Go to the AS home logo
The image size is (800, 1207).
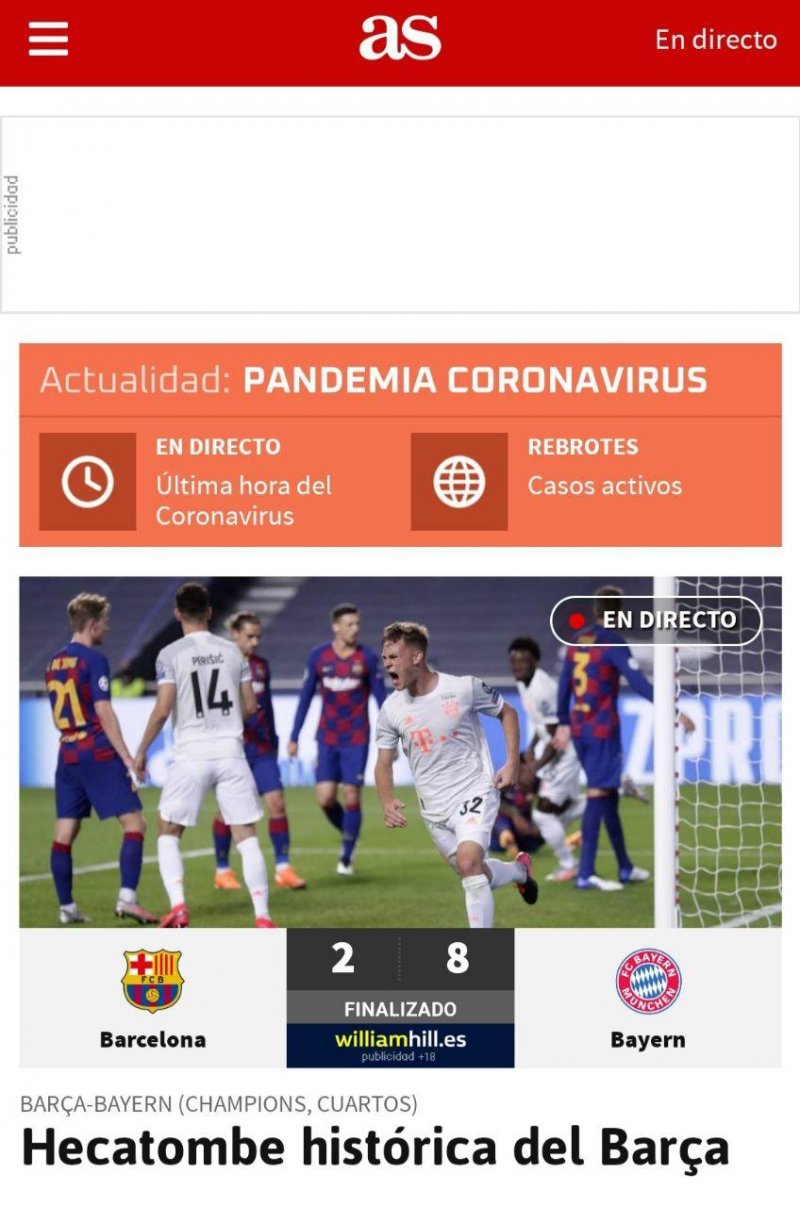click(400, 40)
